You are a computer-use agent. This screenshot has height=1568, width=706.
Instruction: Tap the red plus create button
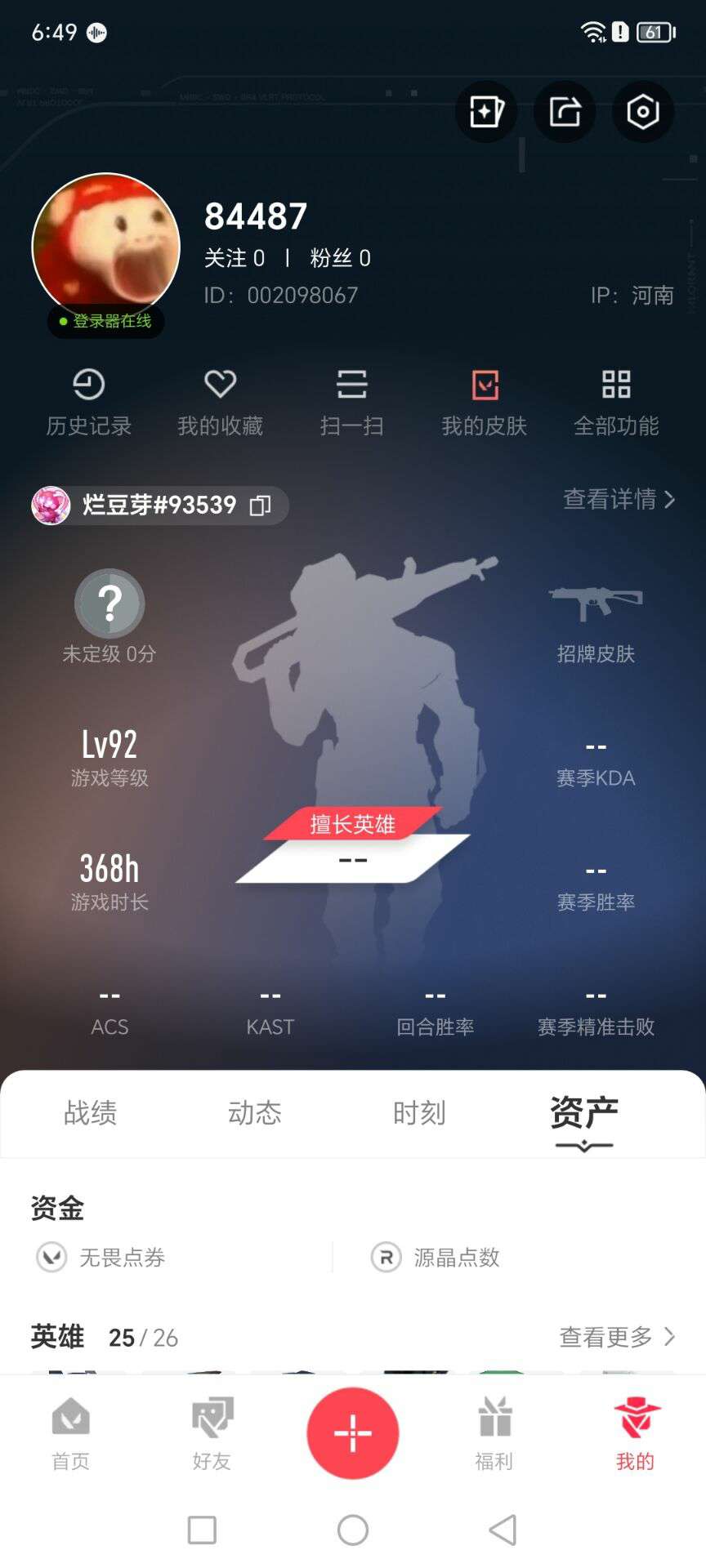(x=353, y=1433)
